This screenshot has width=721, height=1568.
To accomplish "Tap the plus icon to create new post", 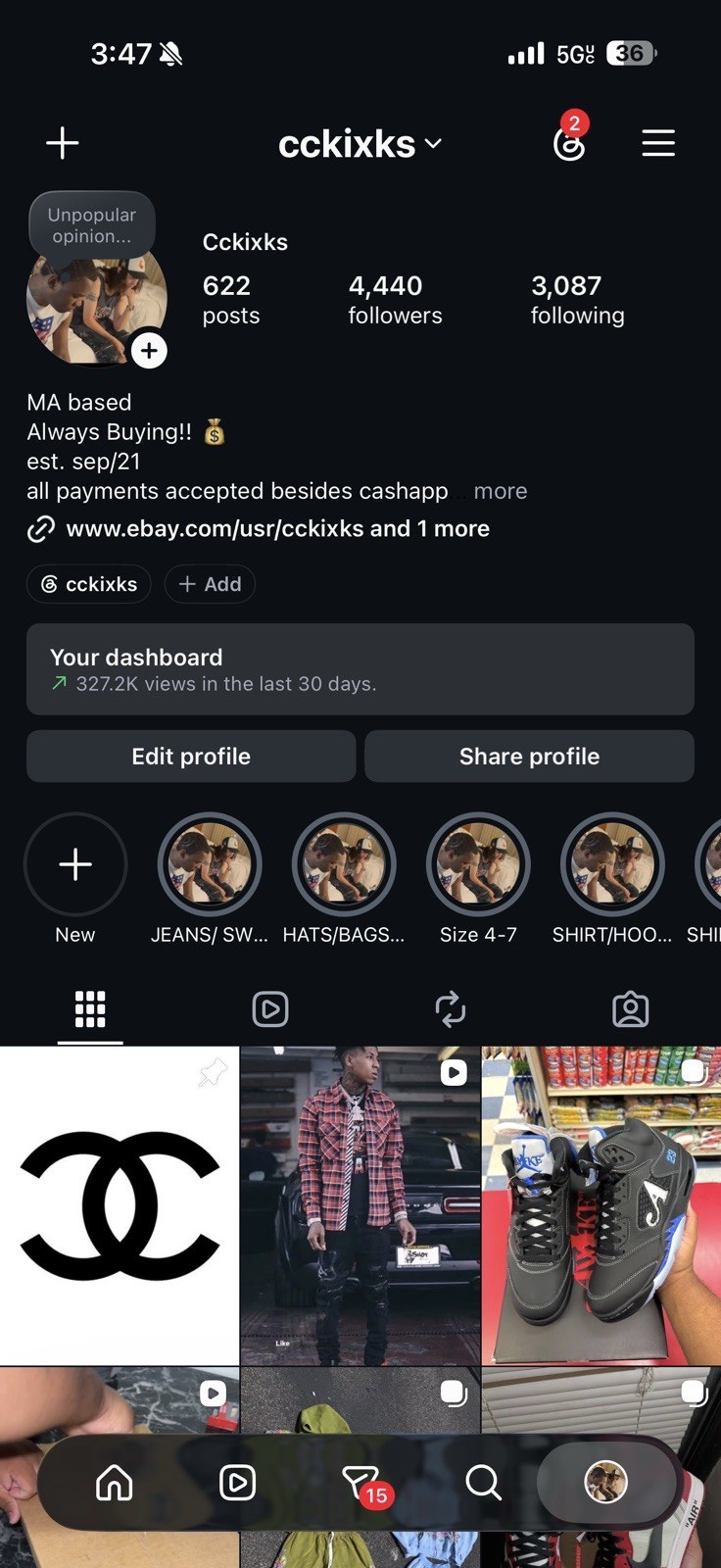I will (63, 143).
